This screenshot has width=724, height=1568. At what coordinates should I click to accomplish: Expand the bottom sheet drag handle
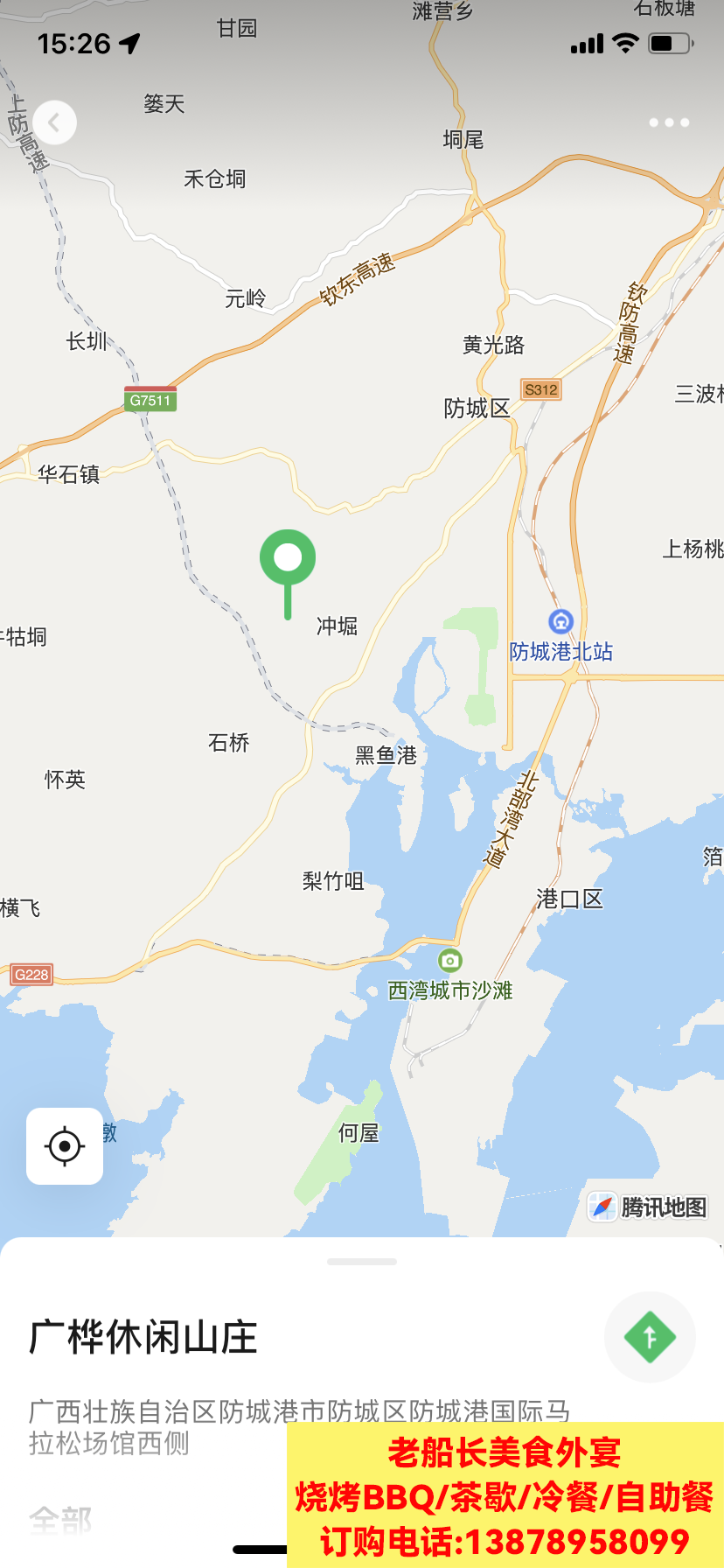pos(362,1262)
